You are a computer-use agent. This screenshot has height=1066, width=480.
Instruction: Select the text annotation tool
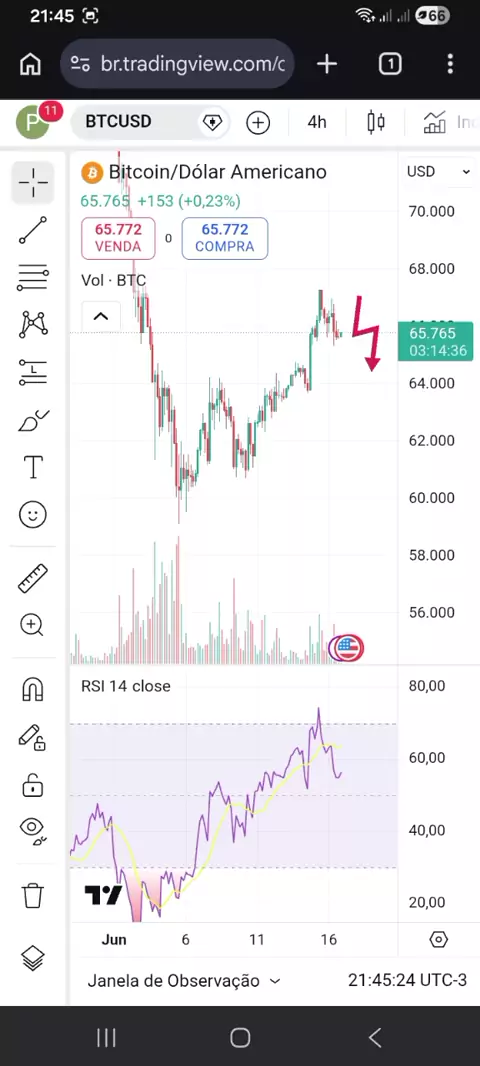point(33,467)
